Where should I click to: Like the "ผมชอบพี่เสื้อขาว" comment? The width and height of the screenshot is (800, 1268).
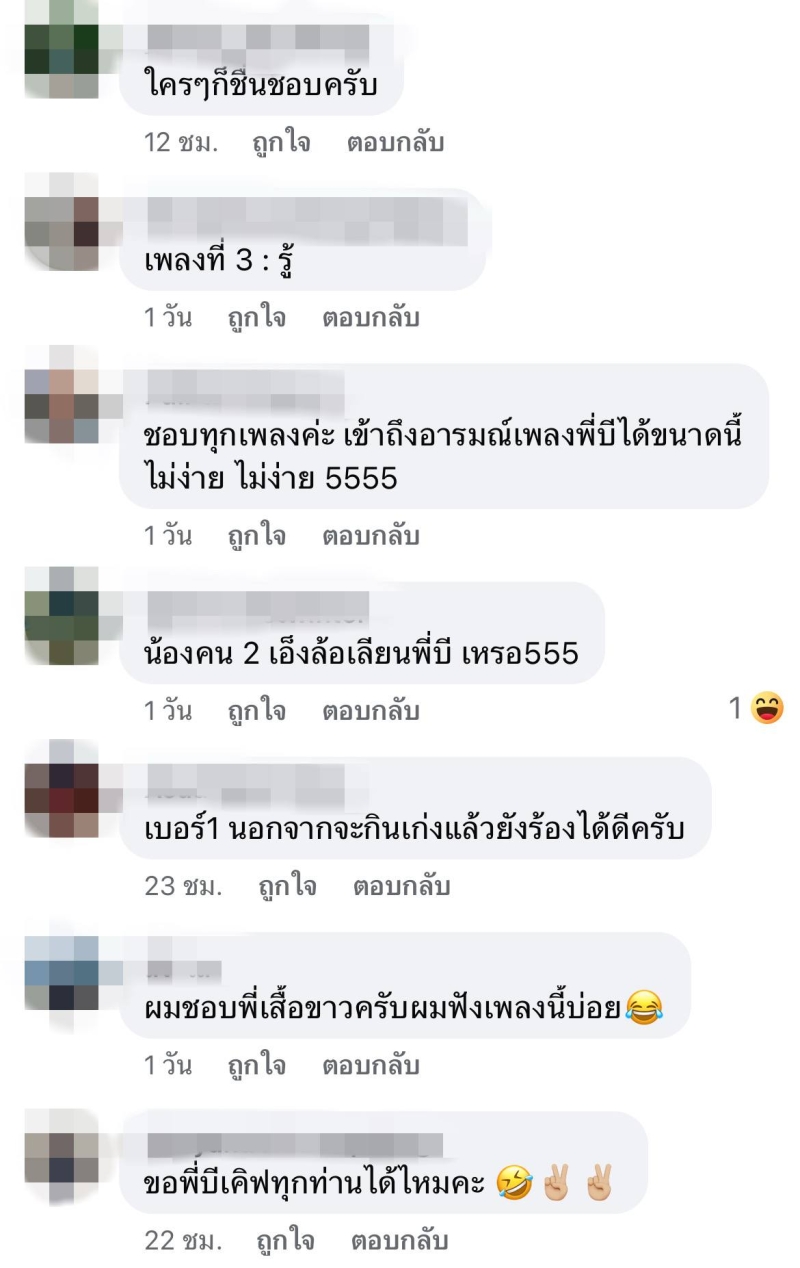pos(256,1065)
